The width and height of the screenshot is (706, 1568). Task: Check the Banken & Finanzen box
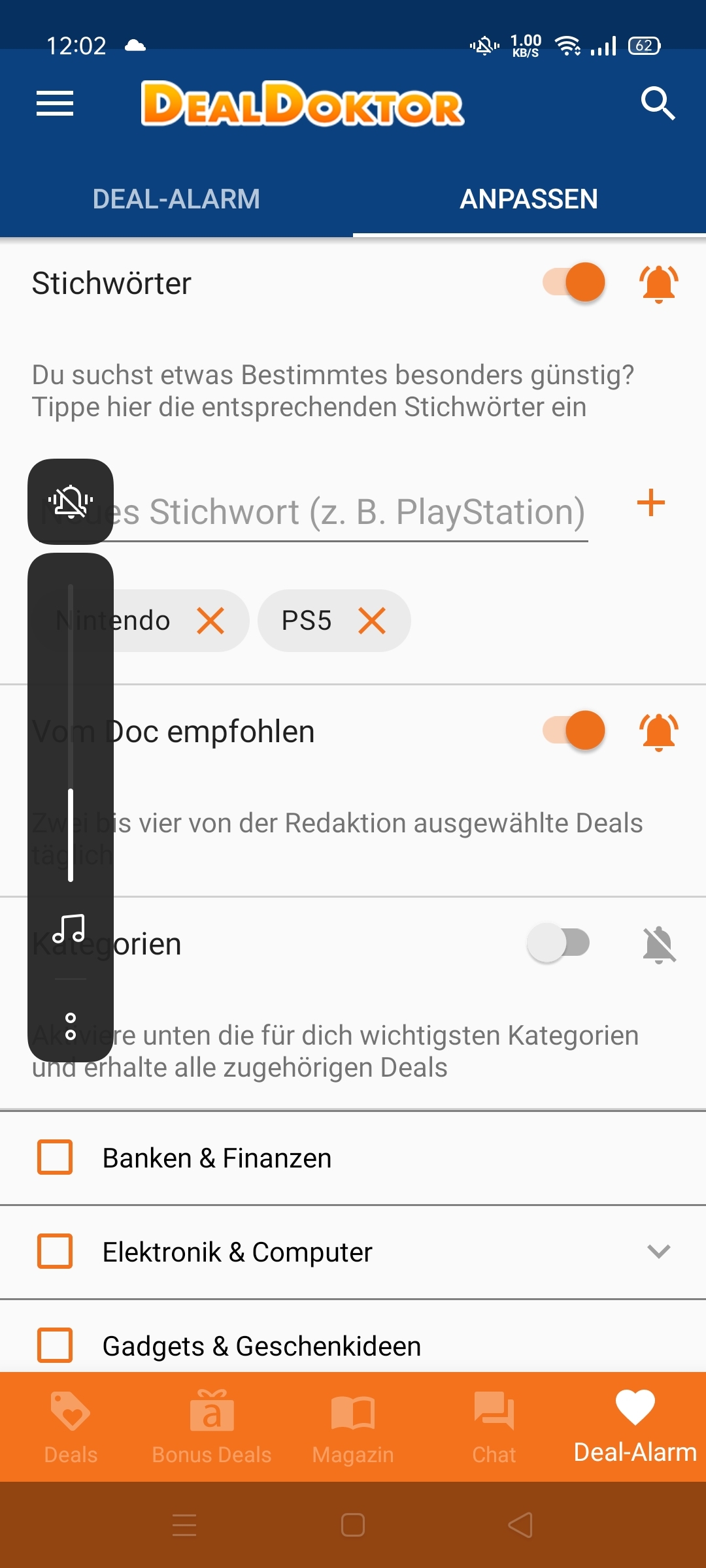pyautogui.click(x=55, y=1157)
